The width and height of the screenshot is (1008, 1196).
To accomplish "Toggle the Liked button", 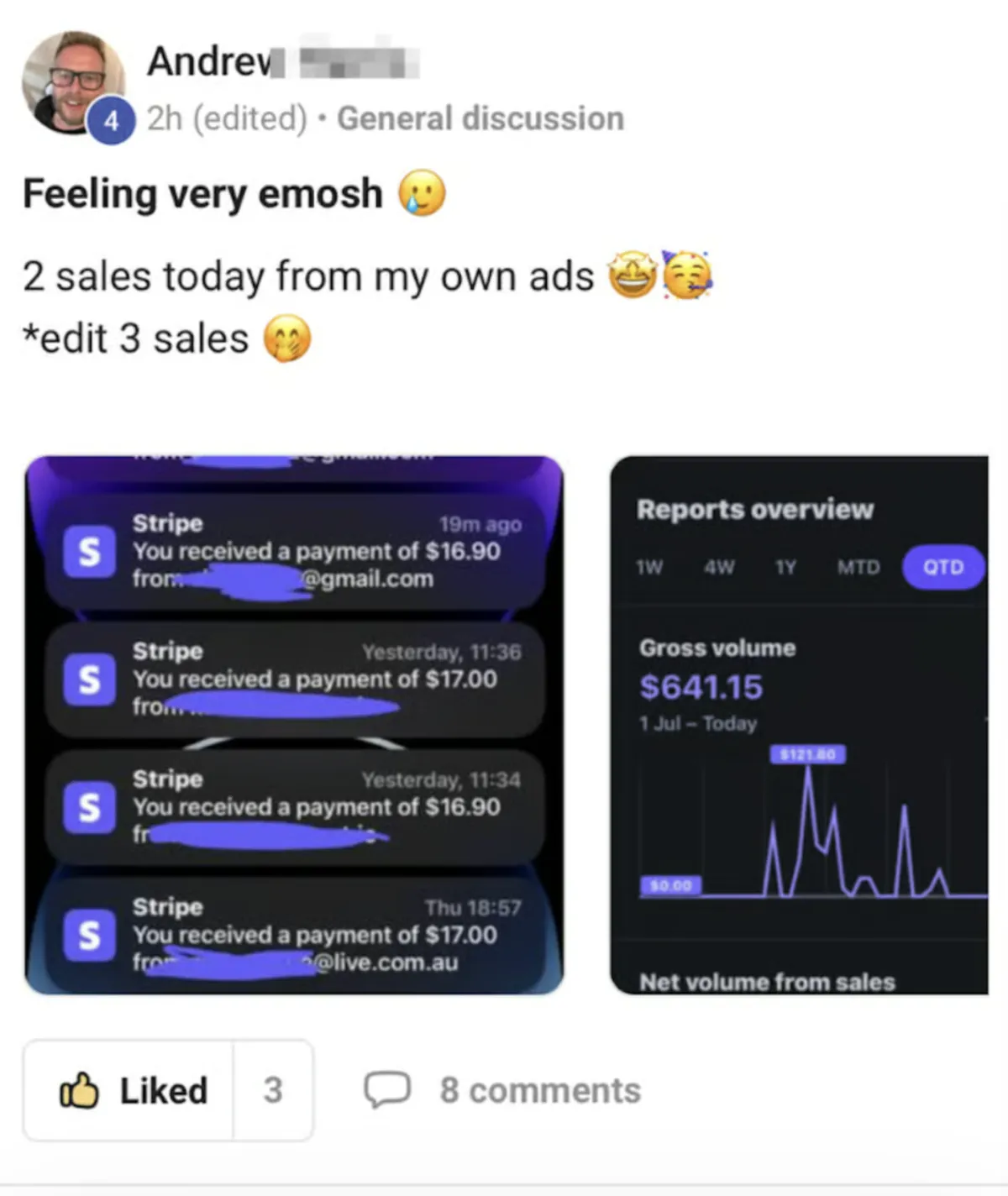I will coord(130,1090).
